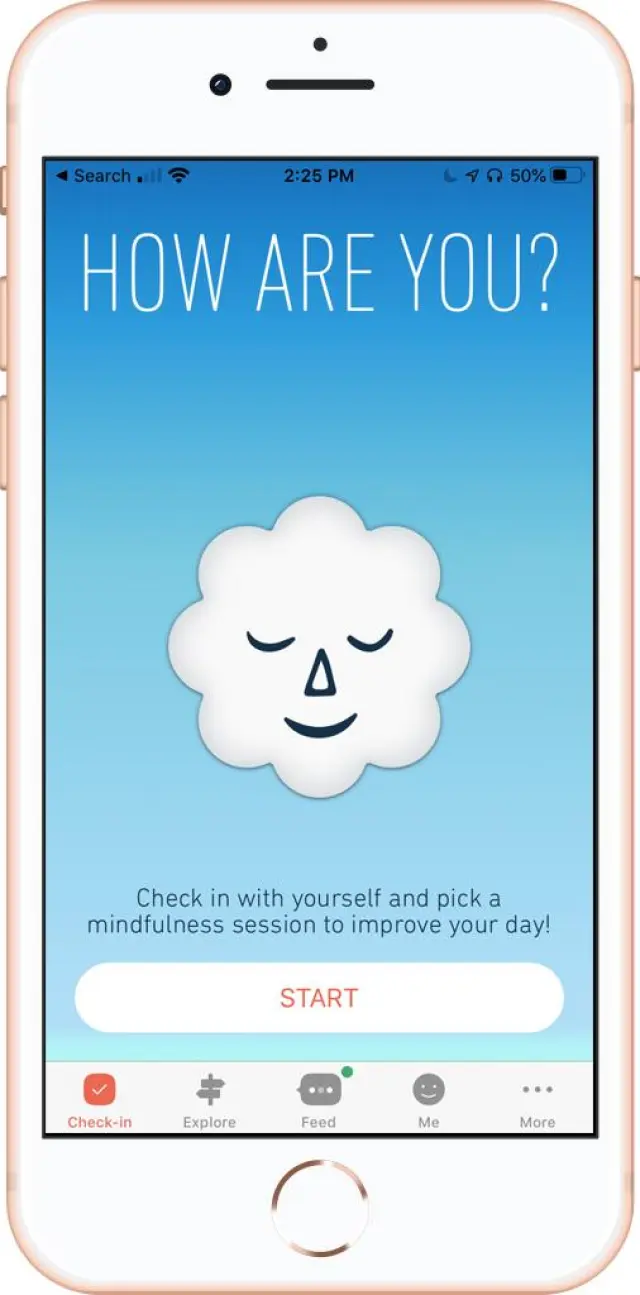
Task: Tap the START button
Action: tap(319, 998)
